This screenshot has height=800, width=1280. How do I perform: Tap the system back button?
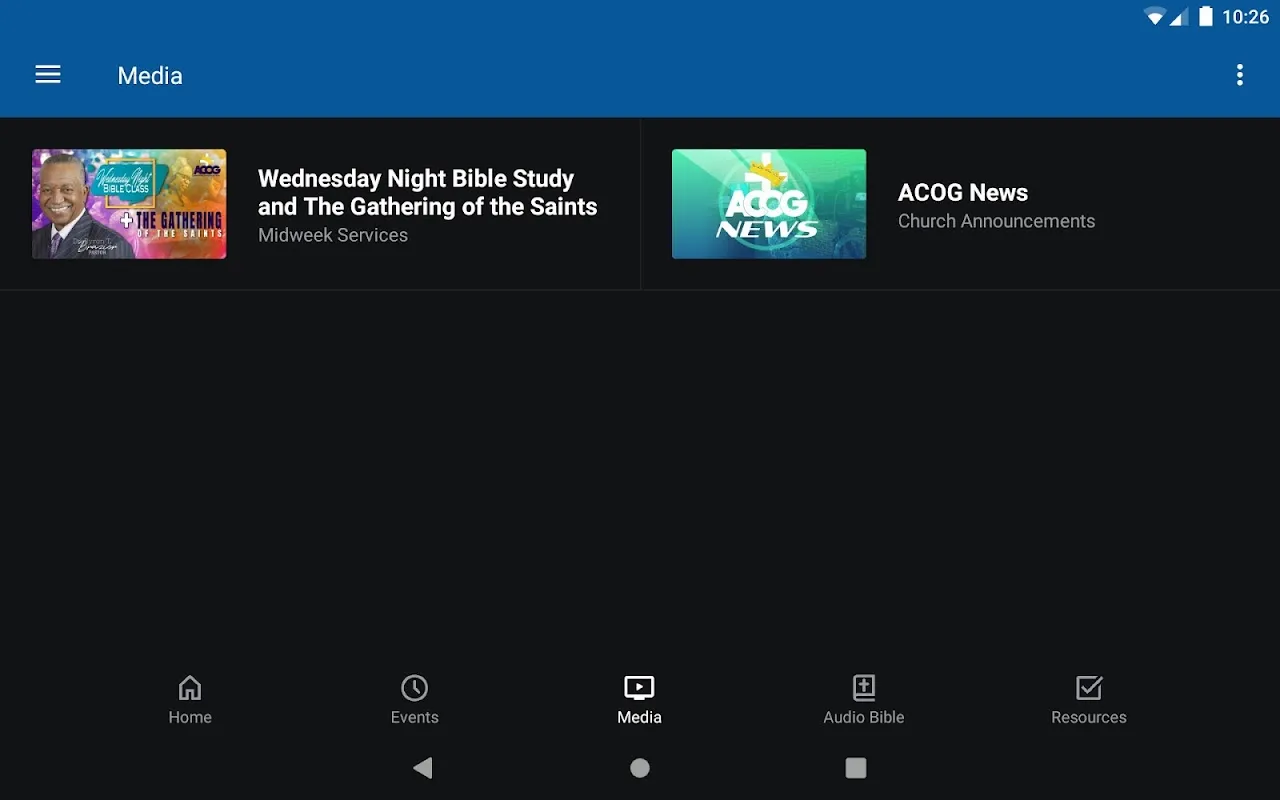(423, 768)
